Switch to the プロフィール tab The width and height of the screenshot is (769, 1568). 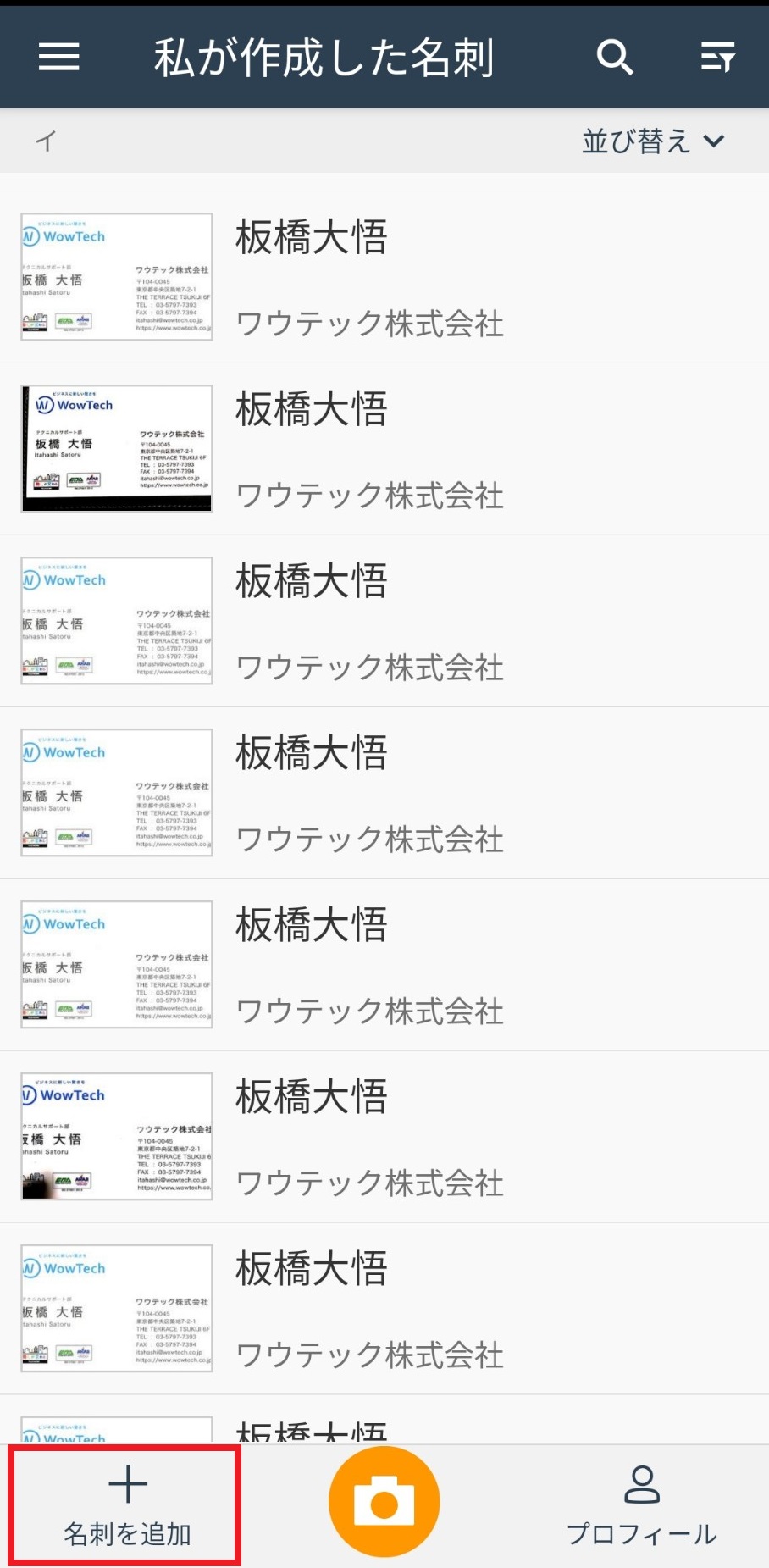pyautogui.click(x=641, y=1506)
